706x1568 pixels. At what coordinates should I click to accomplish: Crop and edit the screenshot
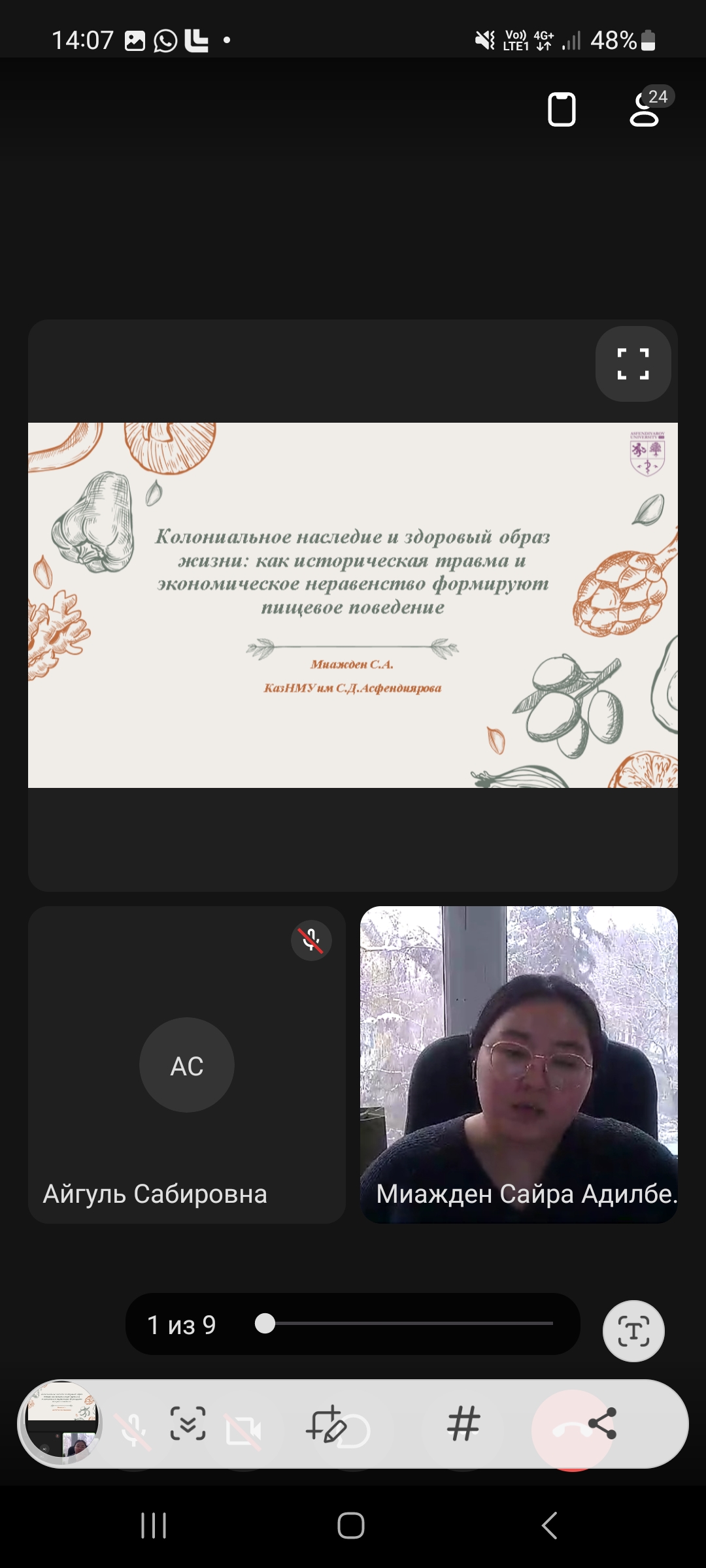pos(326,1424)
